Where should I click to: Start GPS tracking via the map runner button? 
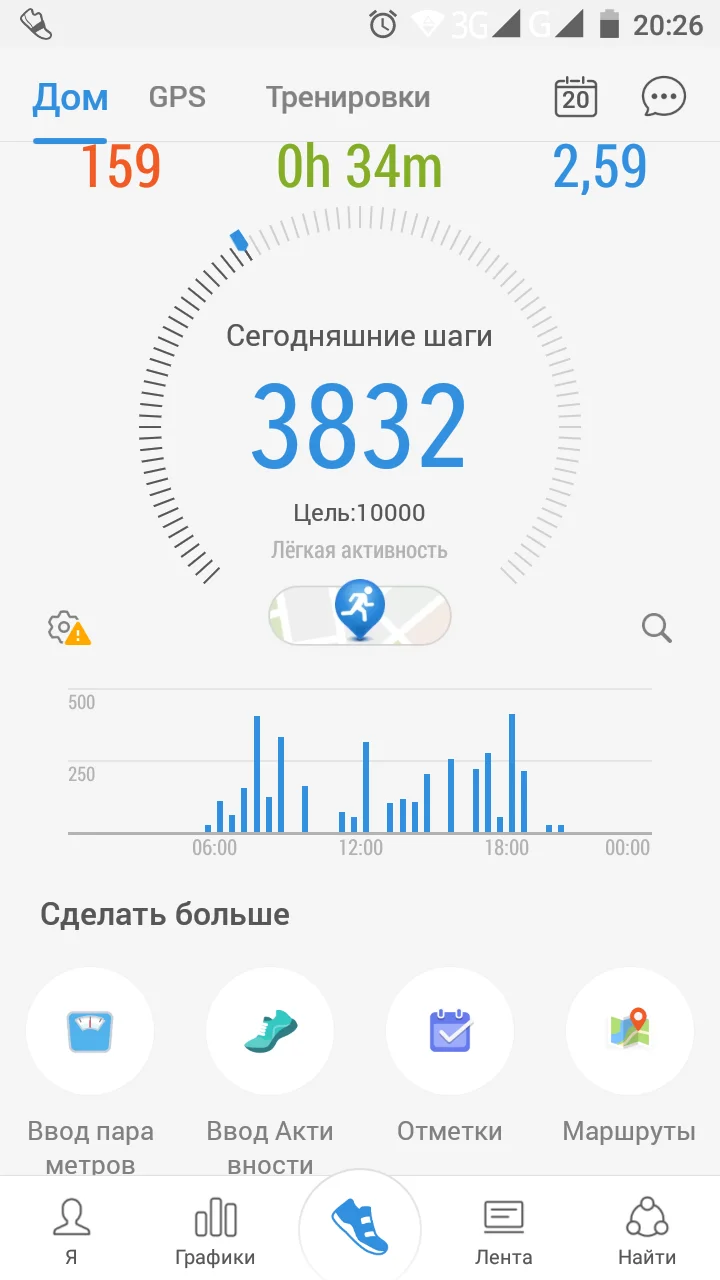(360, 615)
